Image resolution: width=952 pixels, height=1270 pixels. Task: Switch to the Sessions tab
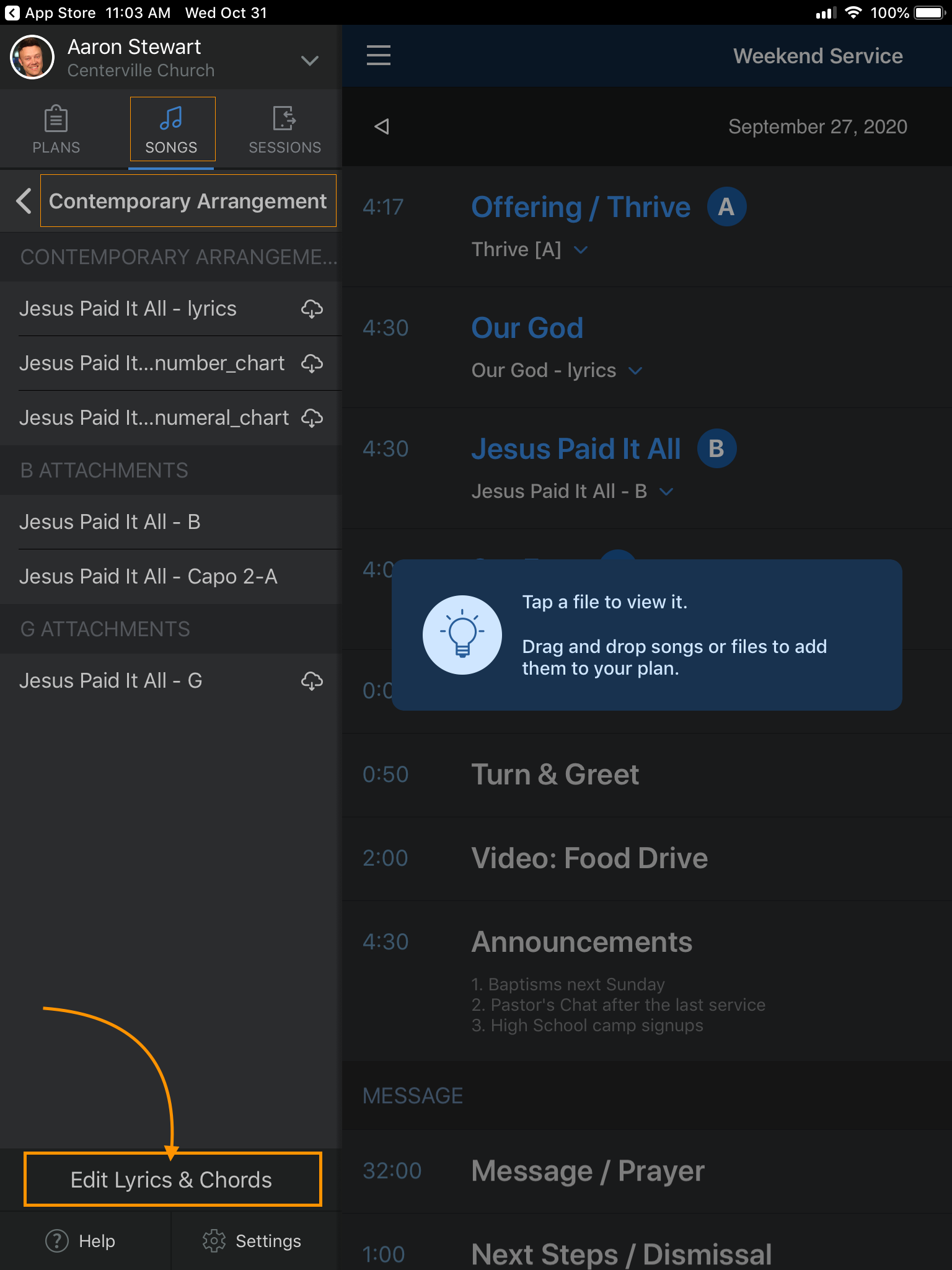[284, 130]
